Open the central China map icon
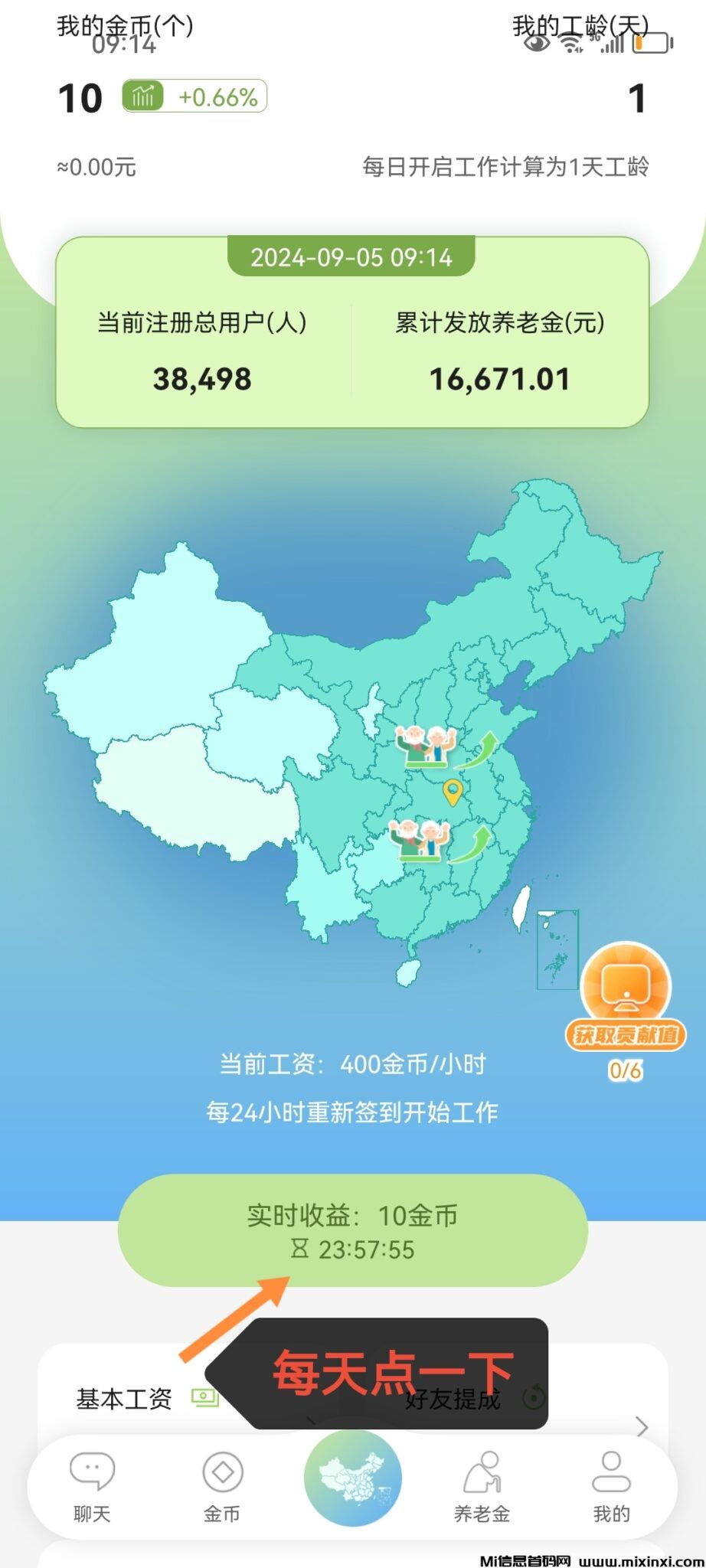 click(352, 1478)
